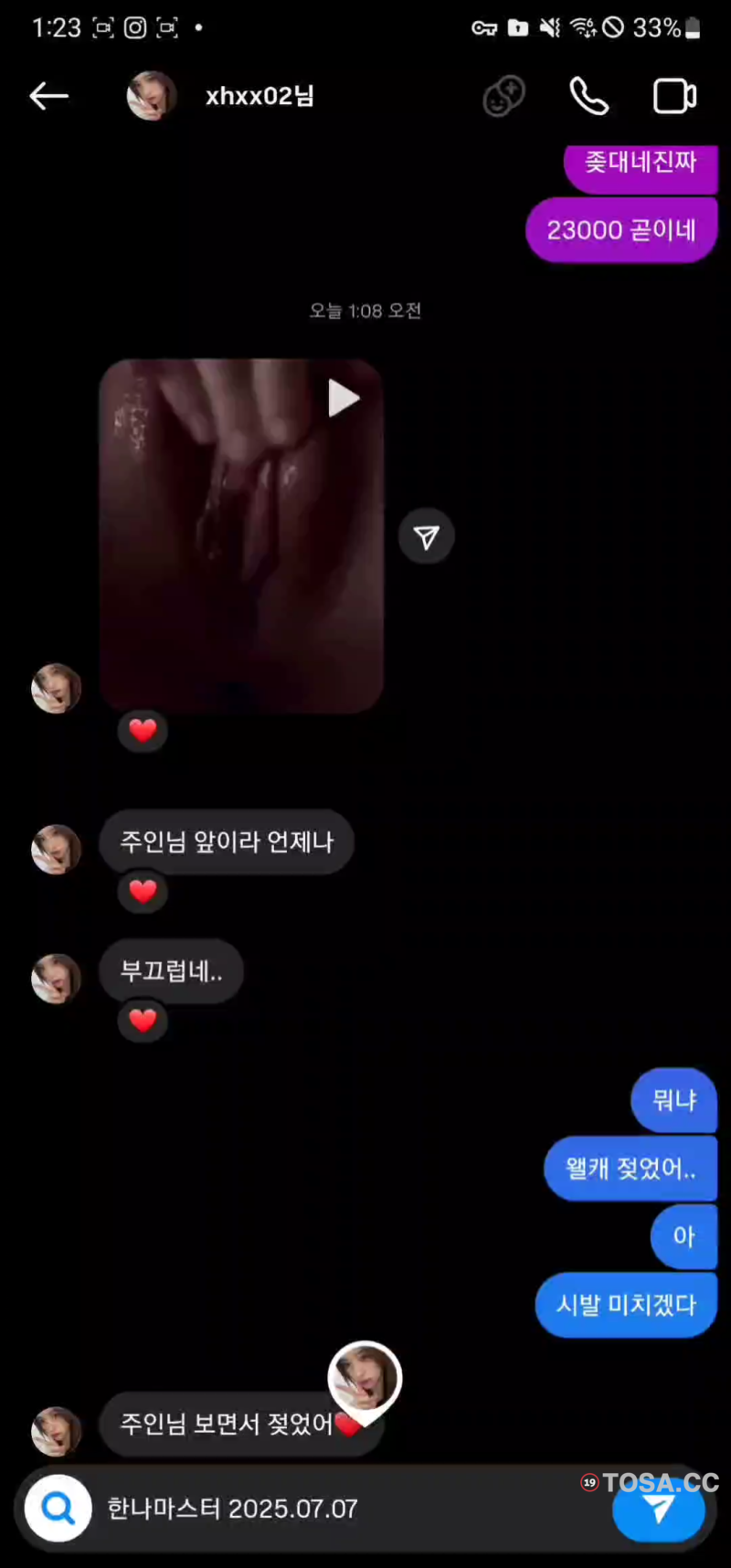This screenshot has height=1568, width=731.
Task: Forward the video with the paper-plane icon
Action: click(426, 536)
